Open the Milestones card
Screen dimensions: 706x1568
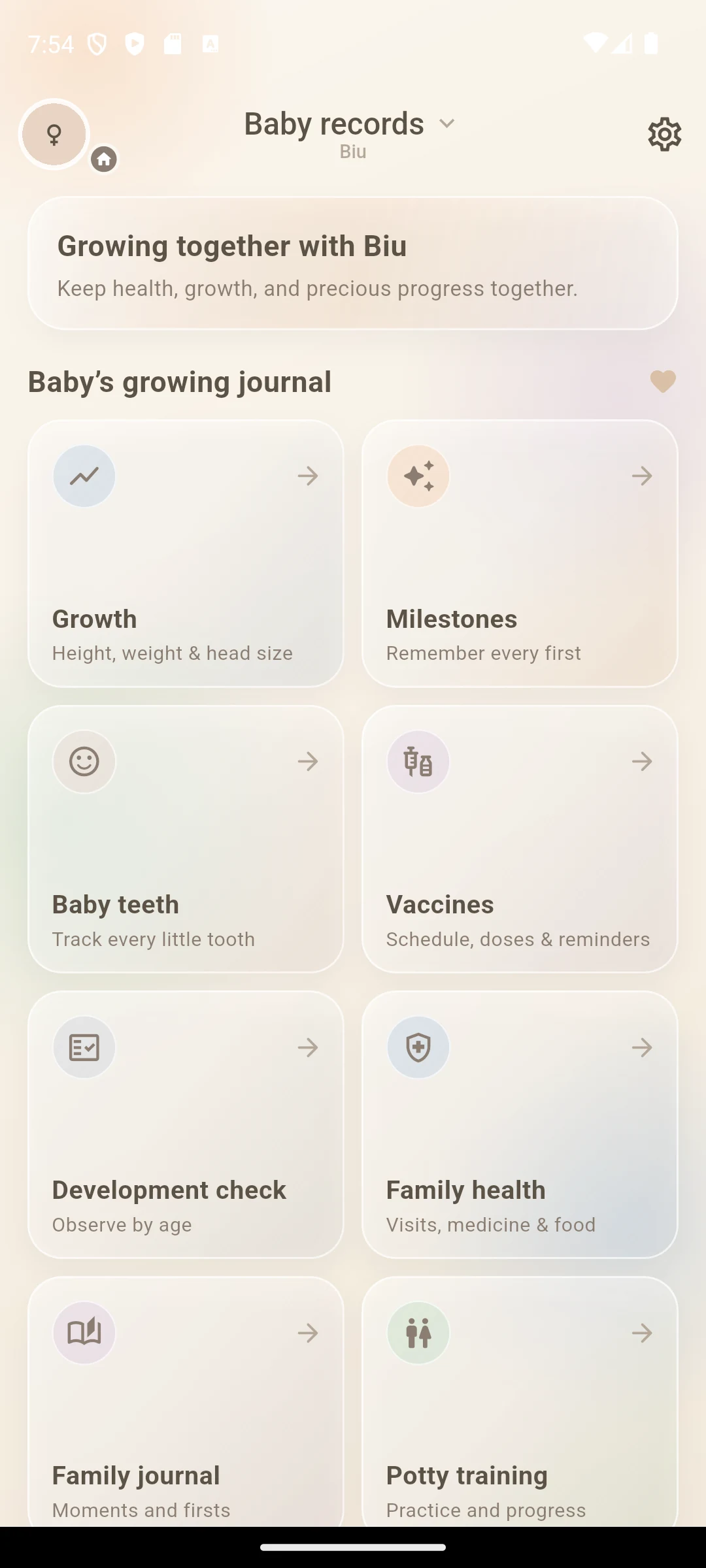520,553
